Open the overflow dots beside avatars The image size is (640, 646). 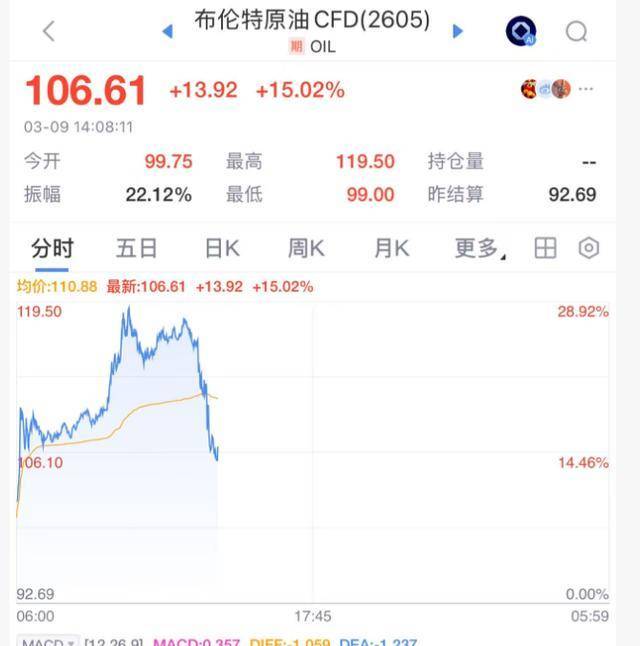pos(586,89)
